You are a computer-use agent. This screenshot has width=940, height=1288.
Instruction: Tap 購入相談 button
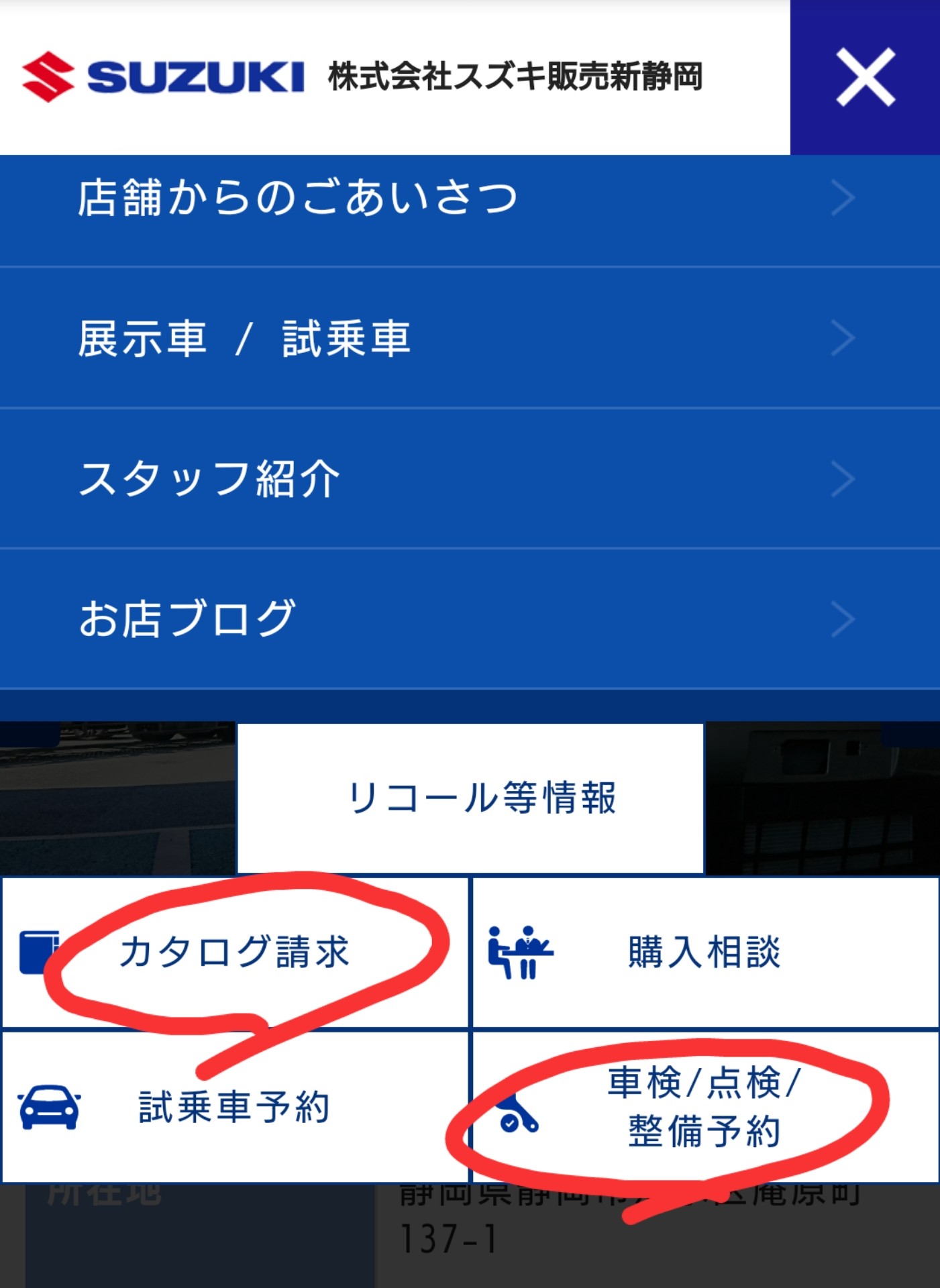point(704,952)
